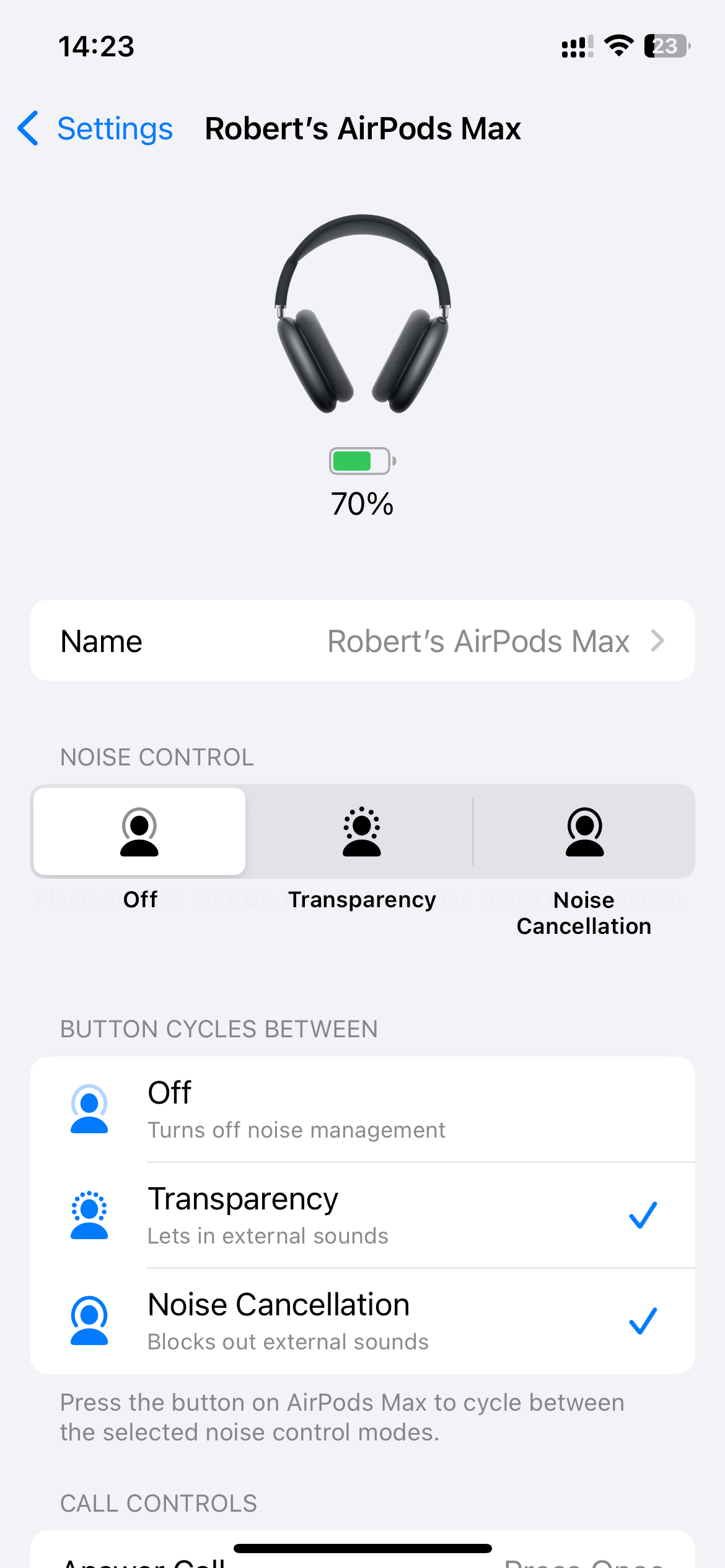Uncheck Noise Cancellation in button cycle list
Viewport: 725px width, 1568px height.
click(362, 1321)
